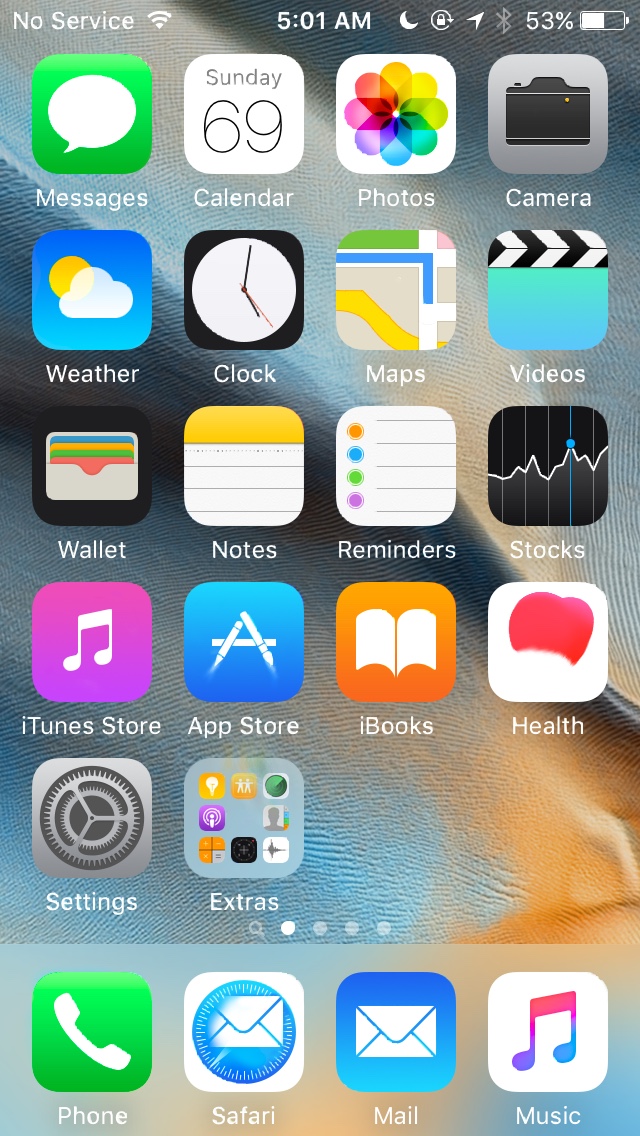The image size is (640, 1136).
Task: Open the Phone app in the dock
Action: click(92, 1033)
